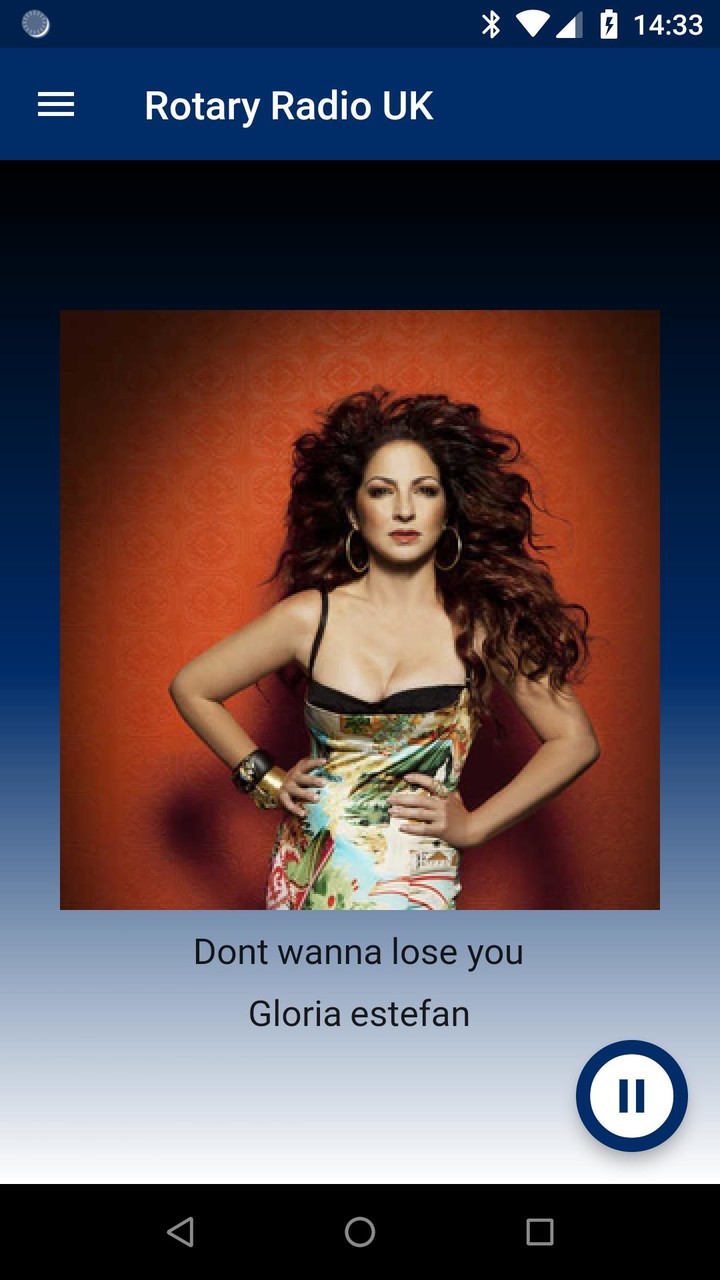Go to the system home screen

tap(360, 1232)
